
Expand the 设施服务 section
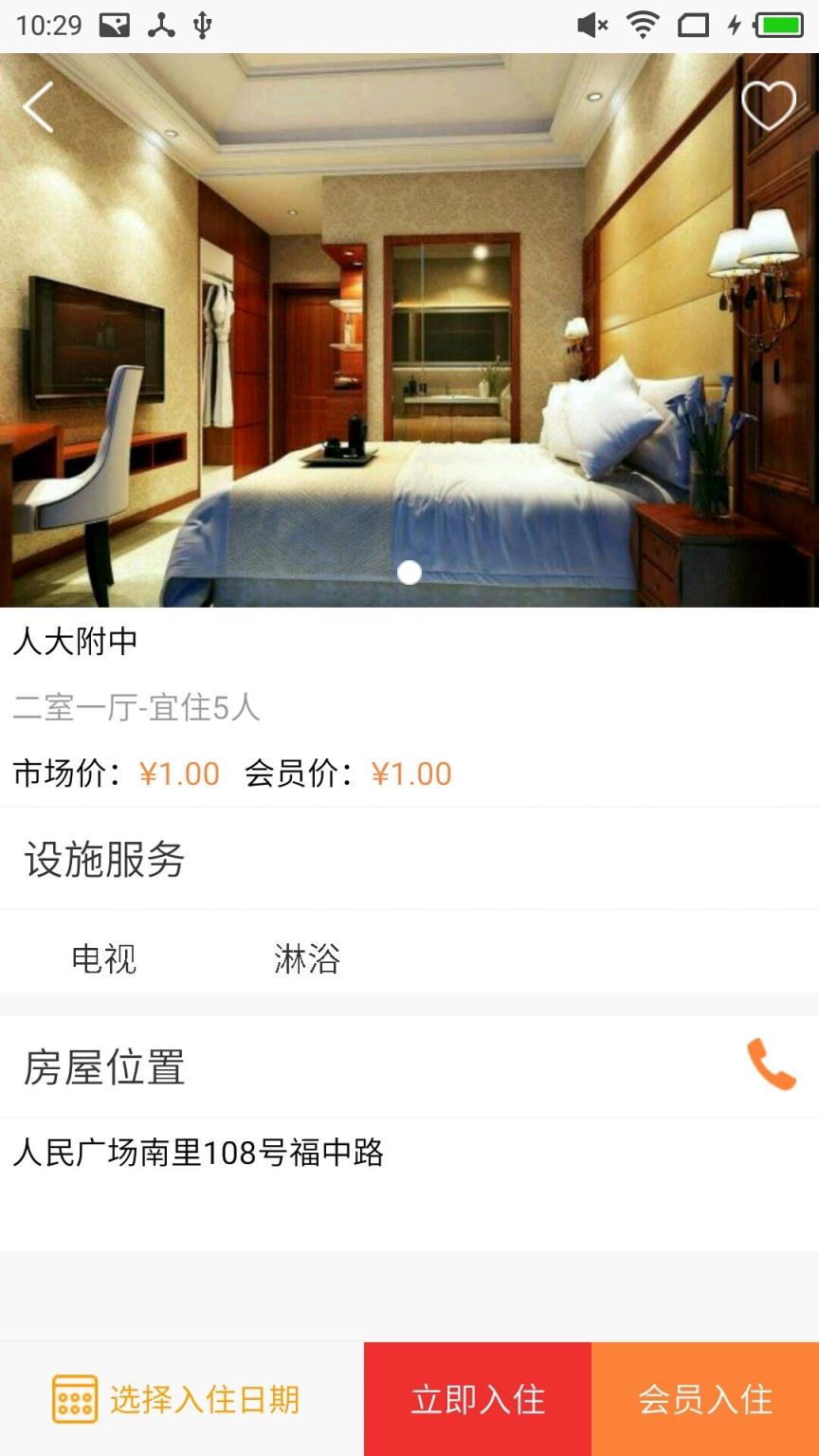click(101, 860)
